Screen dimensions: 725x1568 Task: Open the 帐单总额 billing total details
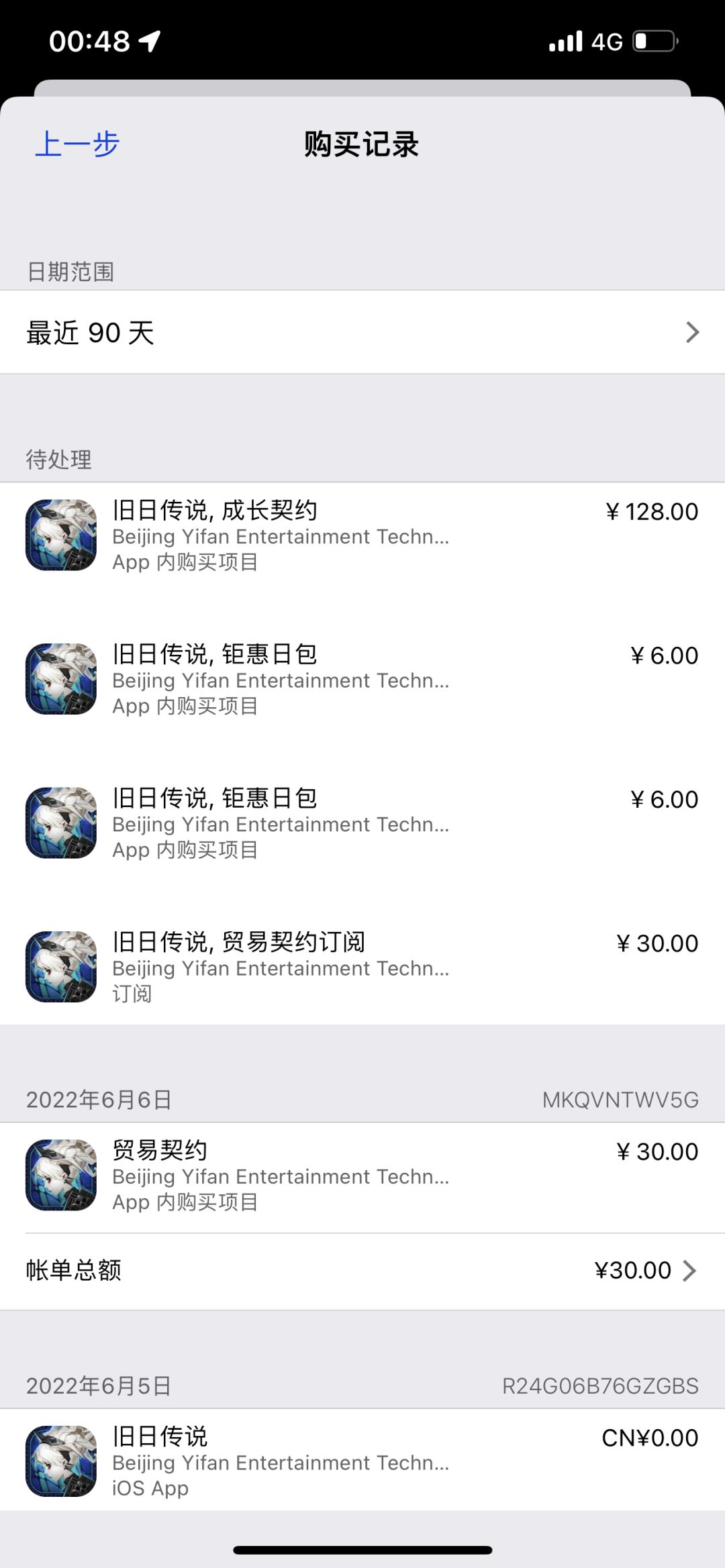(x=362, y=1269)
